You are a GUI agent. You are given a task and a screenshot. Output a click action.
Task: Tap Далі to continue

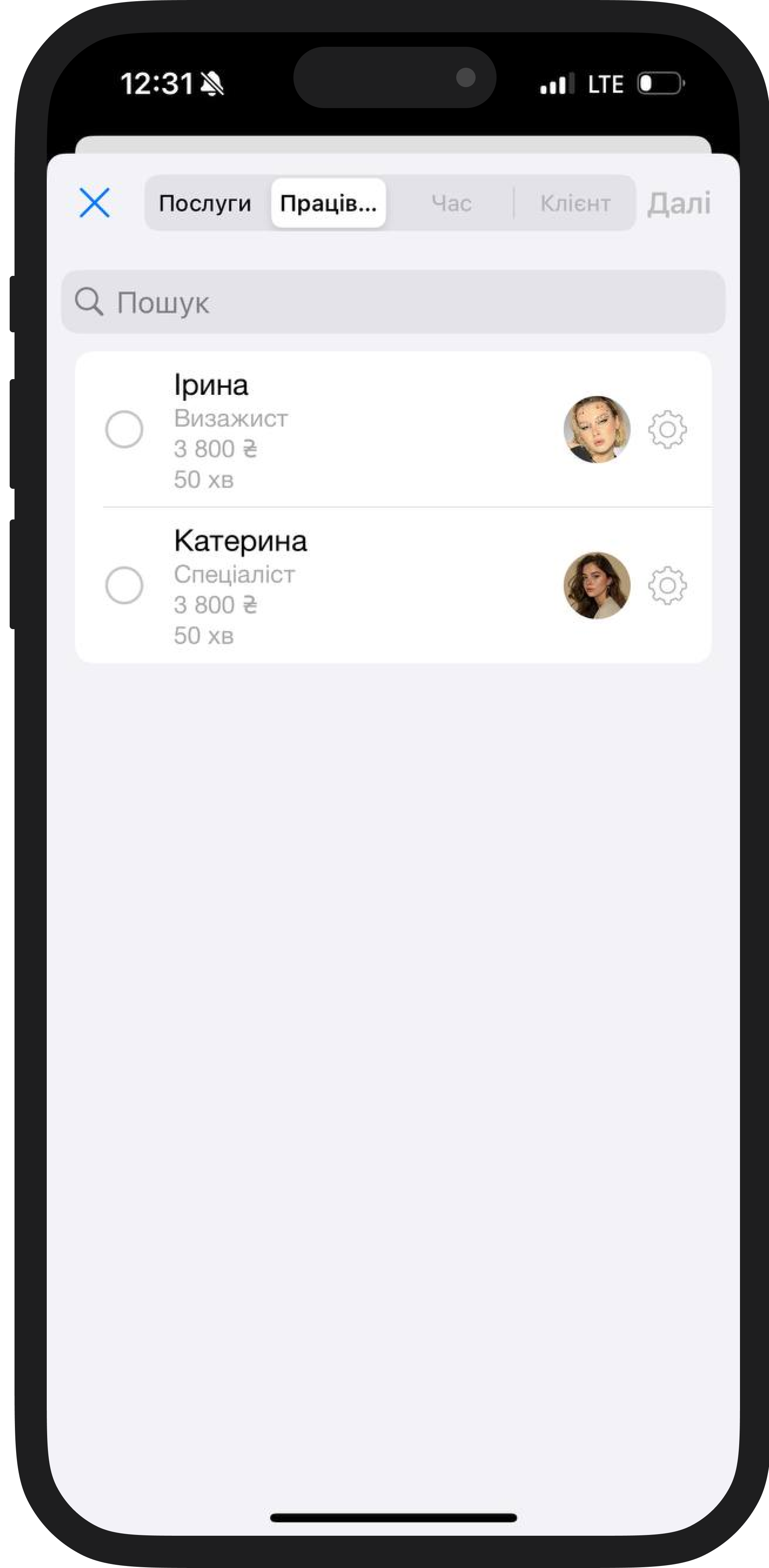(x=679, y=203)
